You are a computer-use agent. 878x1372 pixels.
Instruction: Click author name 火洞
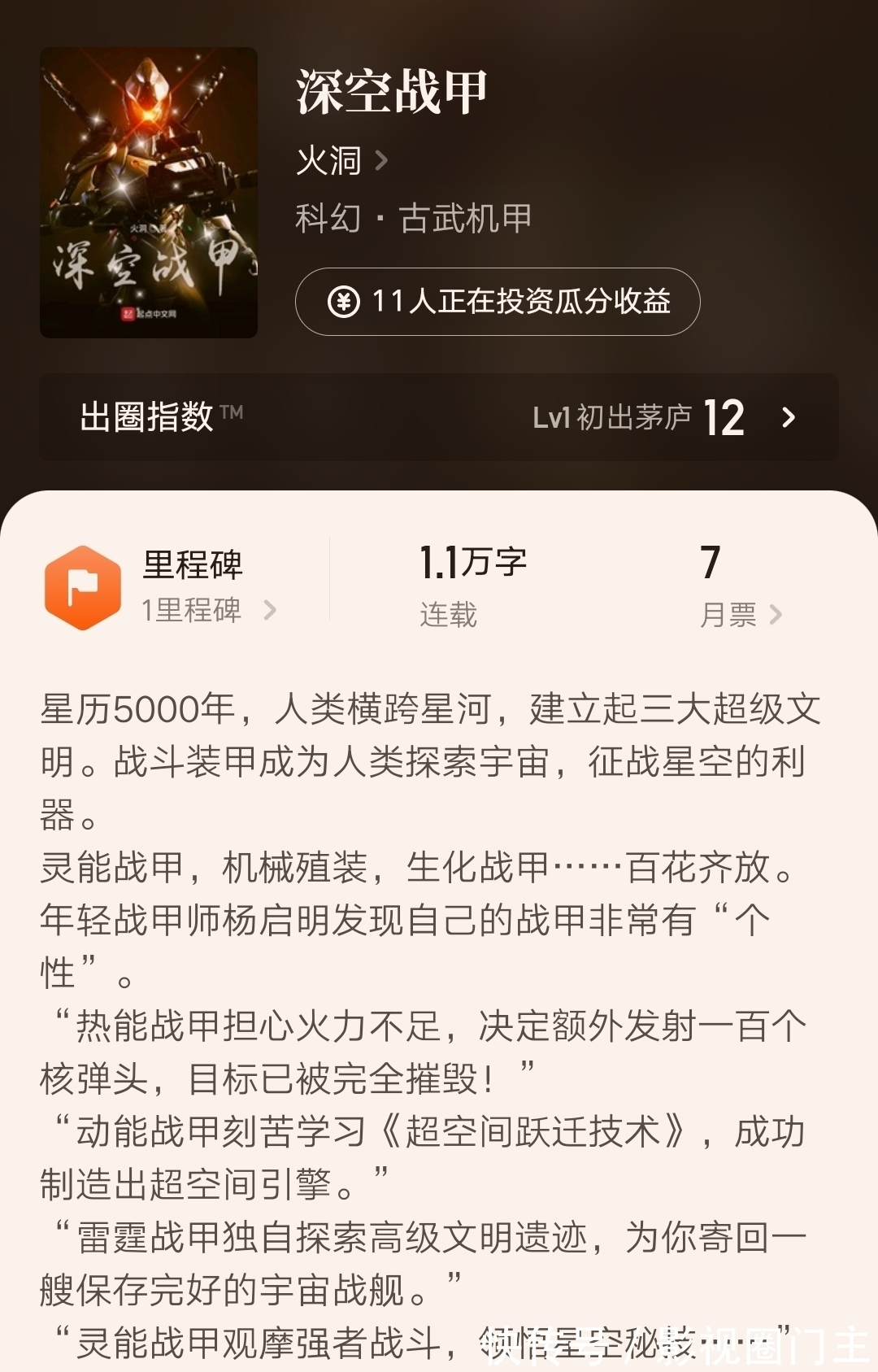(x=328, y=159)
